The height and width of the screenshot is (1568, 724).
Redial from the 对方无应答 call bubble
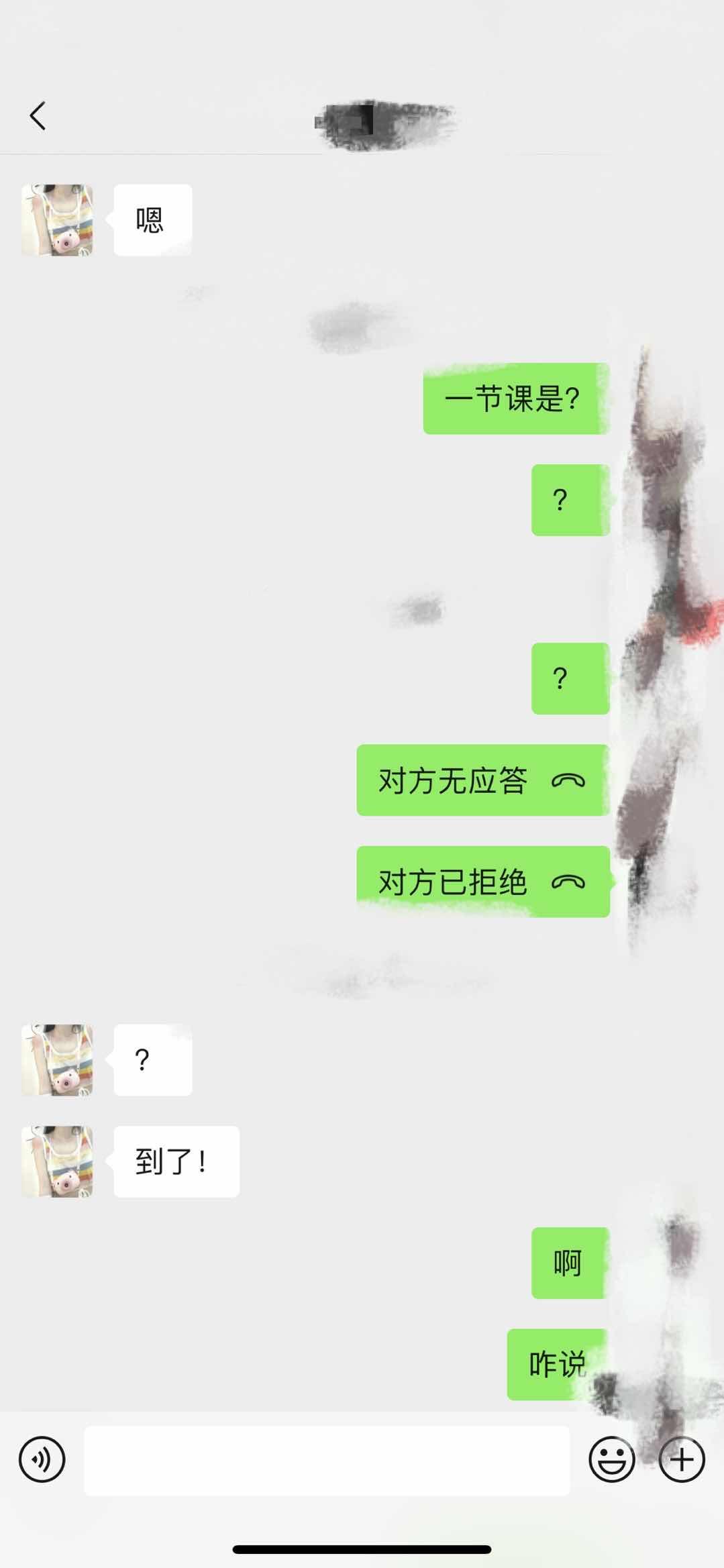(482, 780)
